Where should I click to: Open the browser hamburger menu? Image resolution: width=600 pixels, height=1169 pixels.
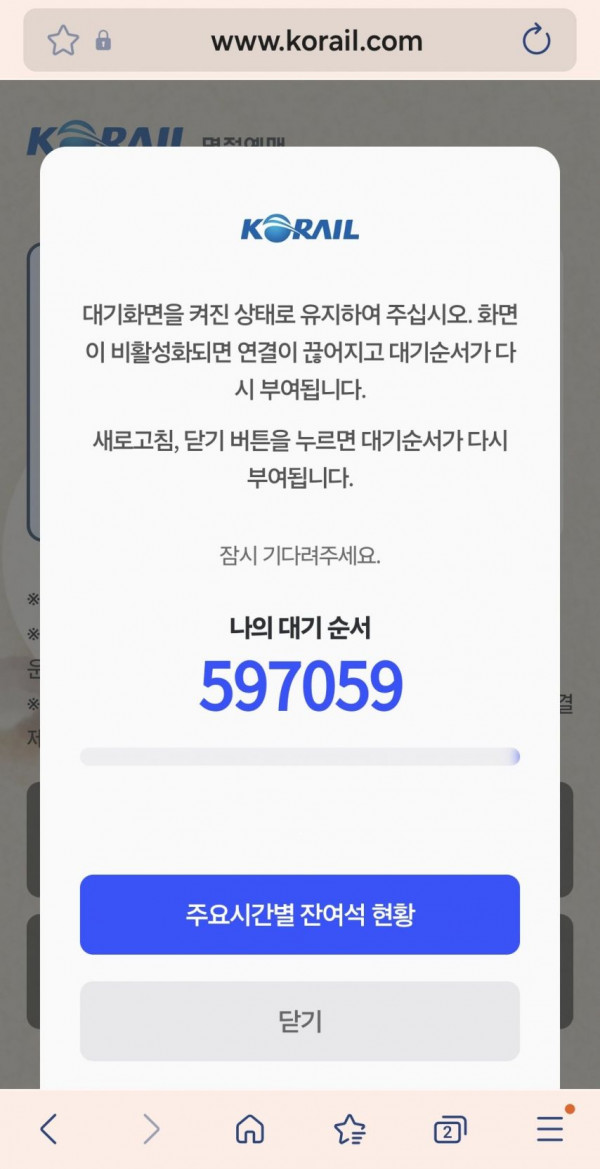pos(550,1129)
